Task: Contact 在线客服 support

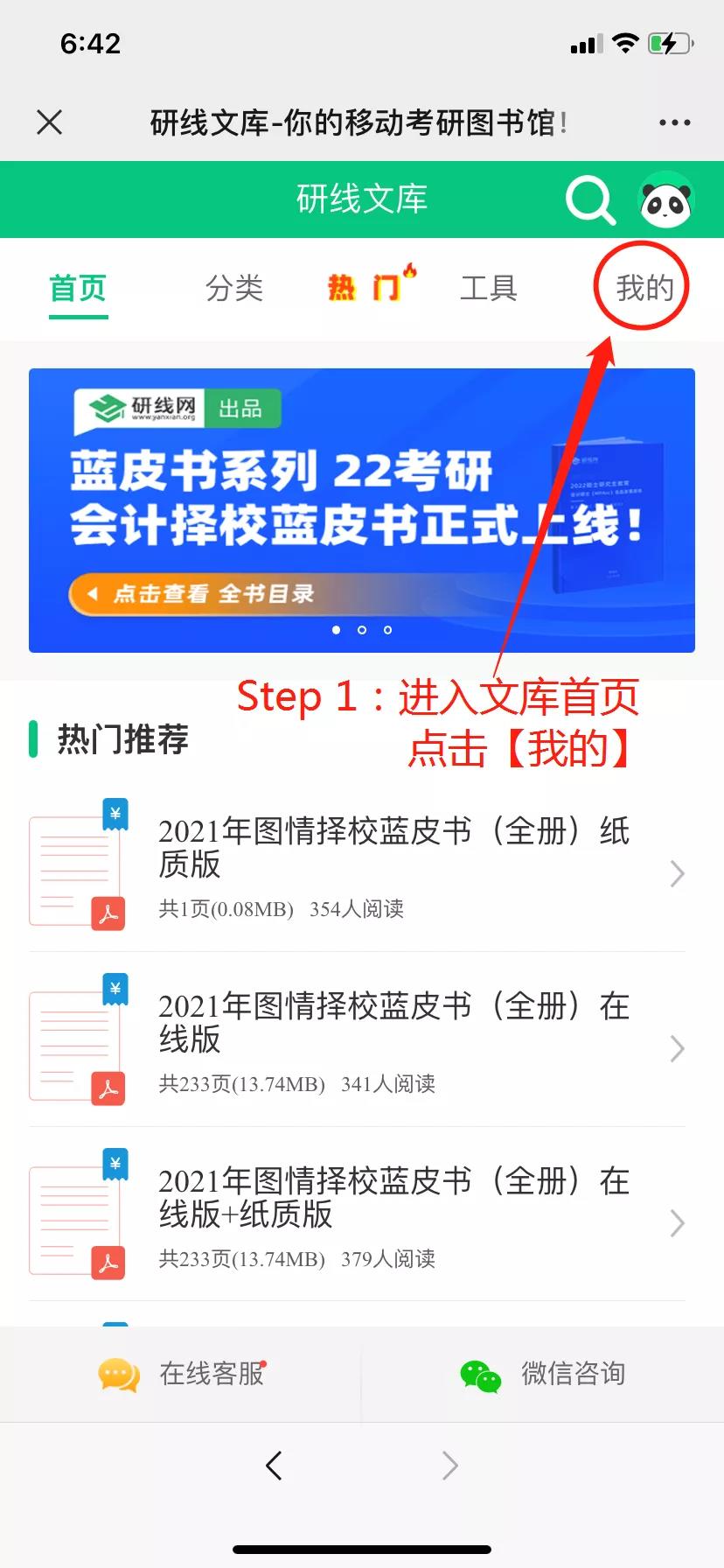Action: 181,1374
